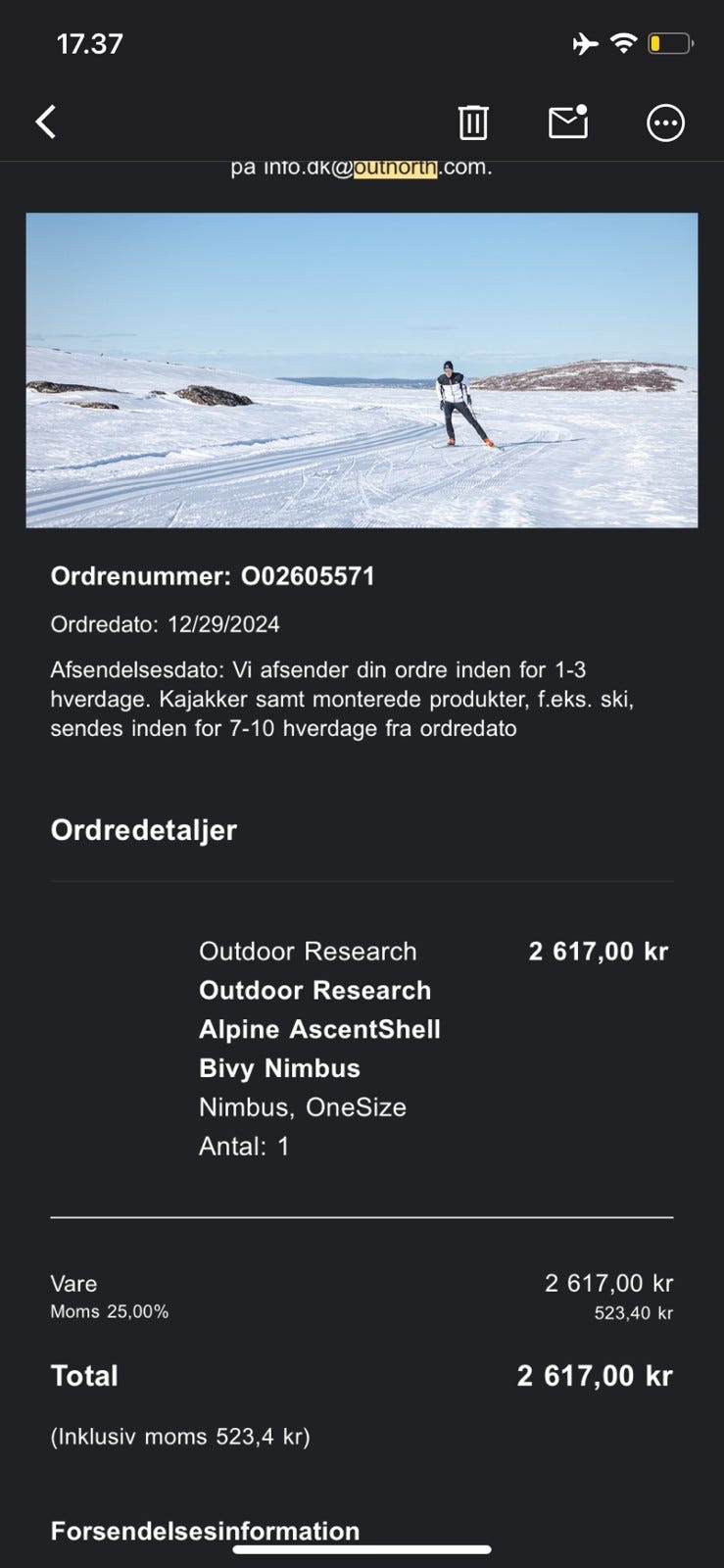Tap the battery indicator in the status bar

pyautogui.click(x=666, y=43)
